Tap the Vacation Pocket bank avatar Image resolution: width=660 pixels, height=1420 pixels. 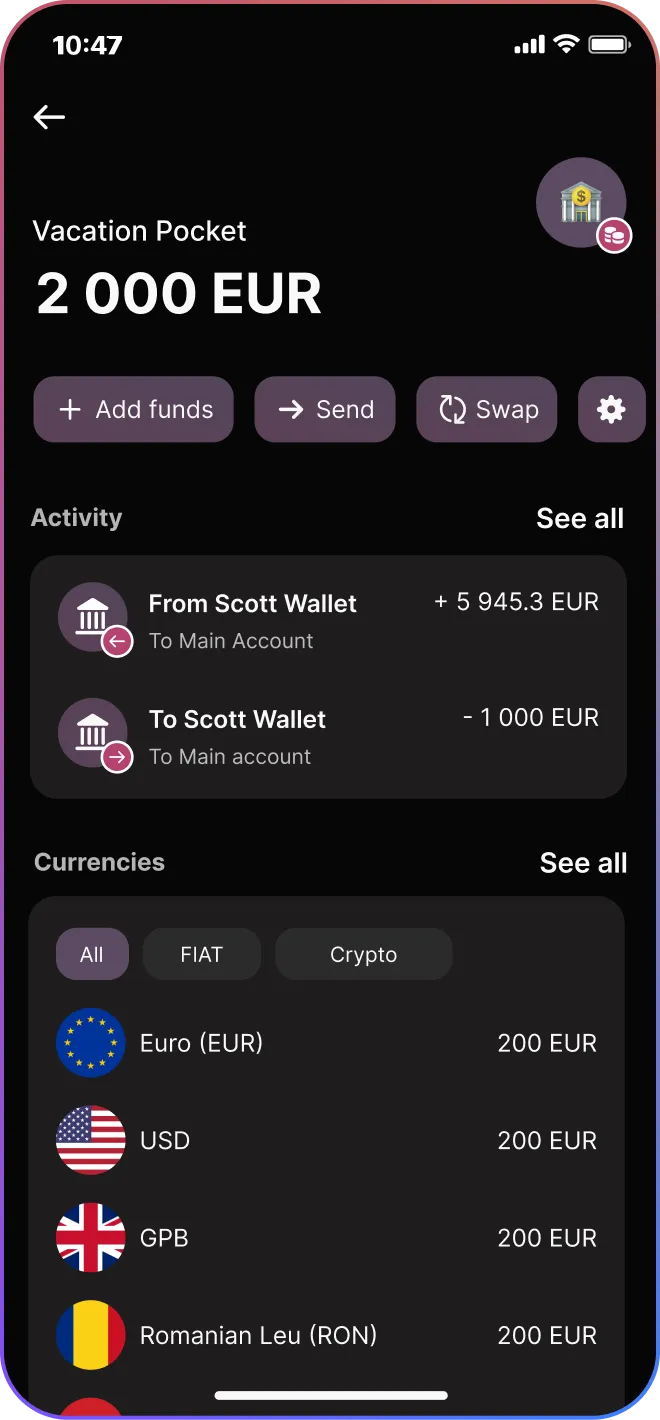581,203
